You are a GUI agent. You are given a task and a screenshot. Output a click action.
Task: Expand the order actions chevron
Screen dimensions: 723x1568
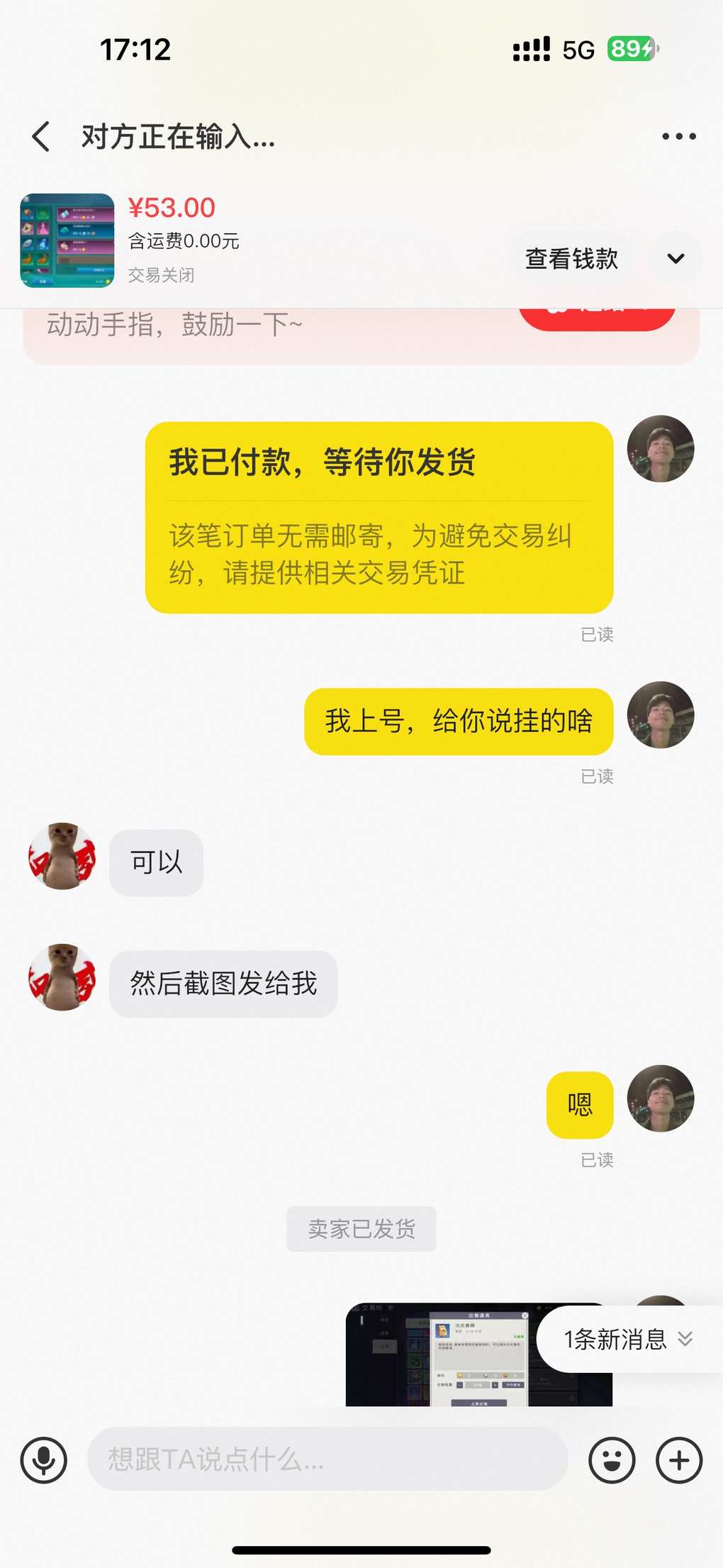[x=676, y=259]
